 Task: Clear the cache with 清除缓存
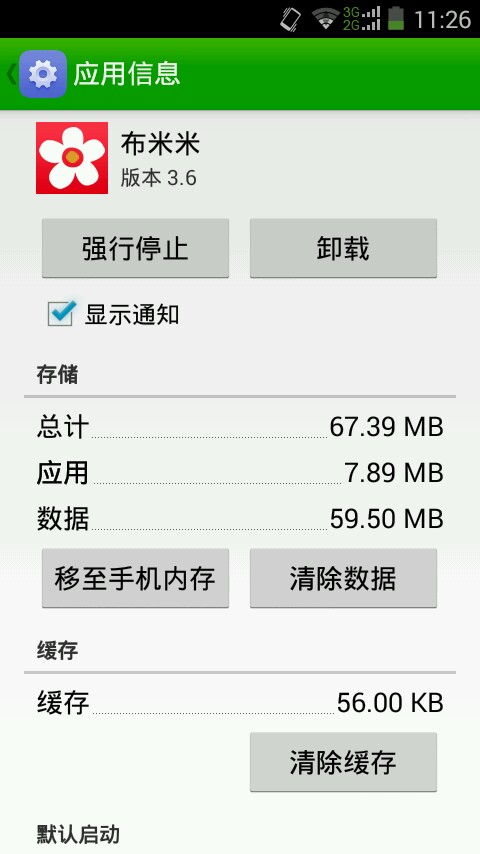click(343, 762)
